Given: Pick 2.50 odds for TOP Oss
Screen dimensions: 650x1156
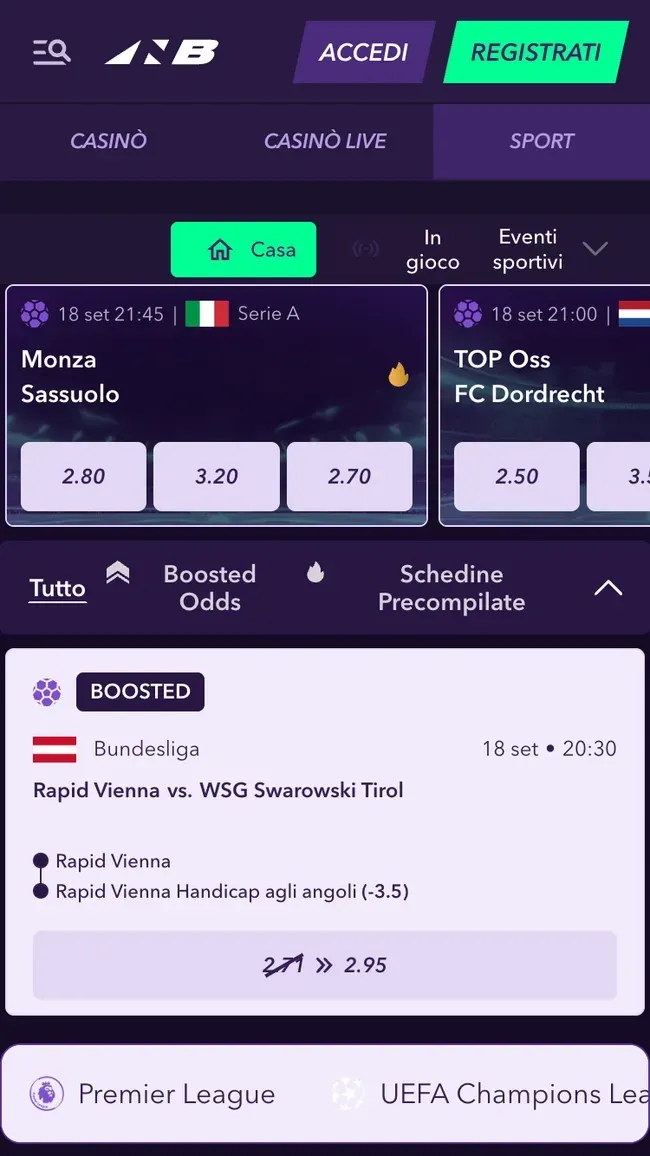Looking at the screenshot, I should pyautogui.click(x=517, y=476).
